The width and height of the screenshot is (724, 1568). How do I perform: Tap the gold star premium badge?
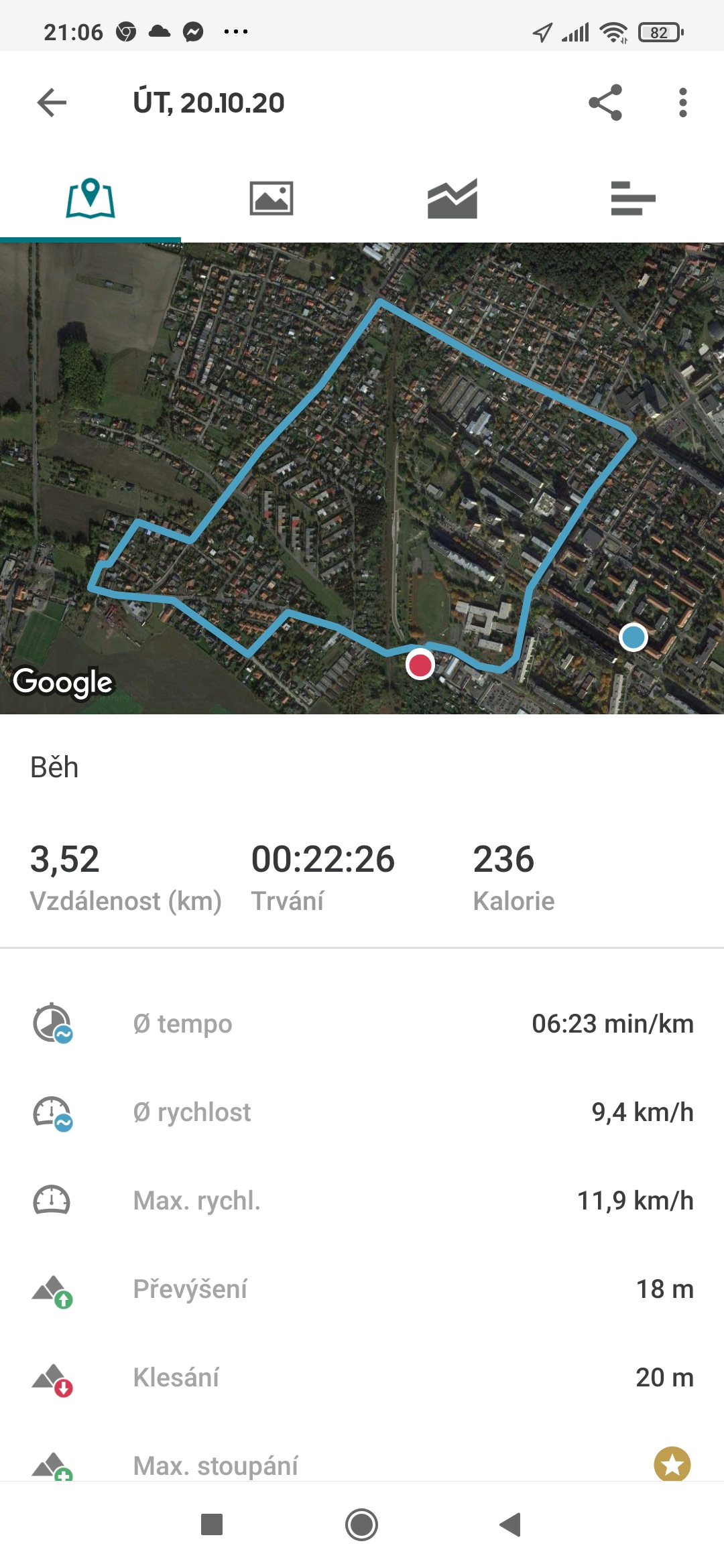point(672,1464)
